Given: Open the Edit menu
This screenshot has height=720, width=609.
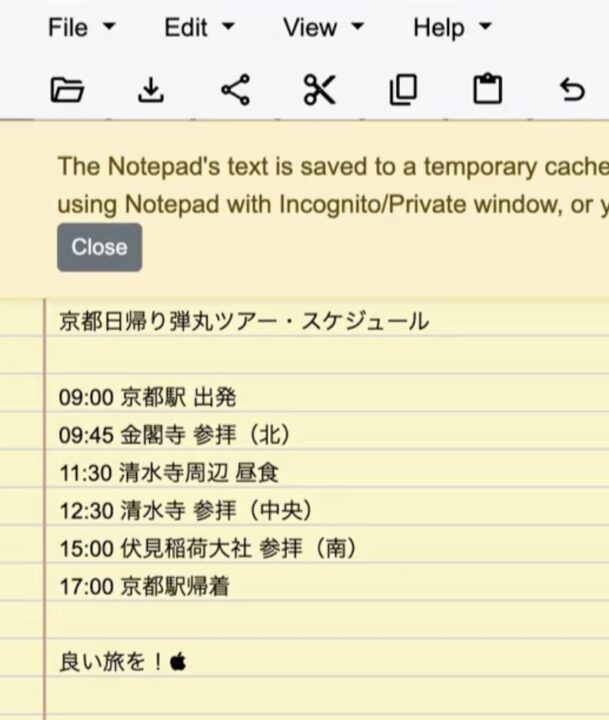Looking at the screenshot, I should 198,28.
